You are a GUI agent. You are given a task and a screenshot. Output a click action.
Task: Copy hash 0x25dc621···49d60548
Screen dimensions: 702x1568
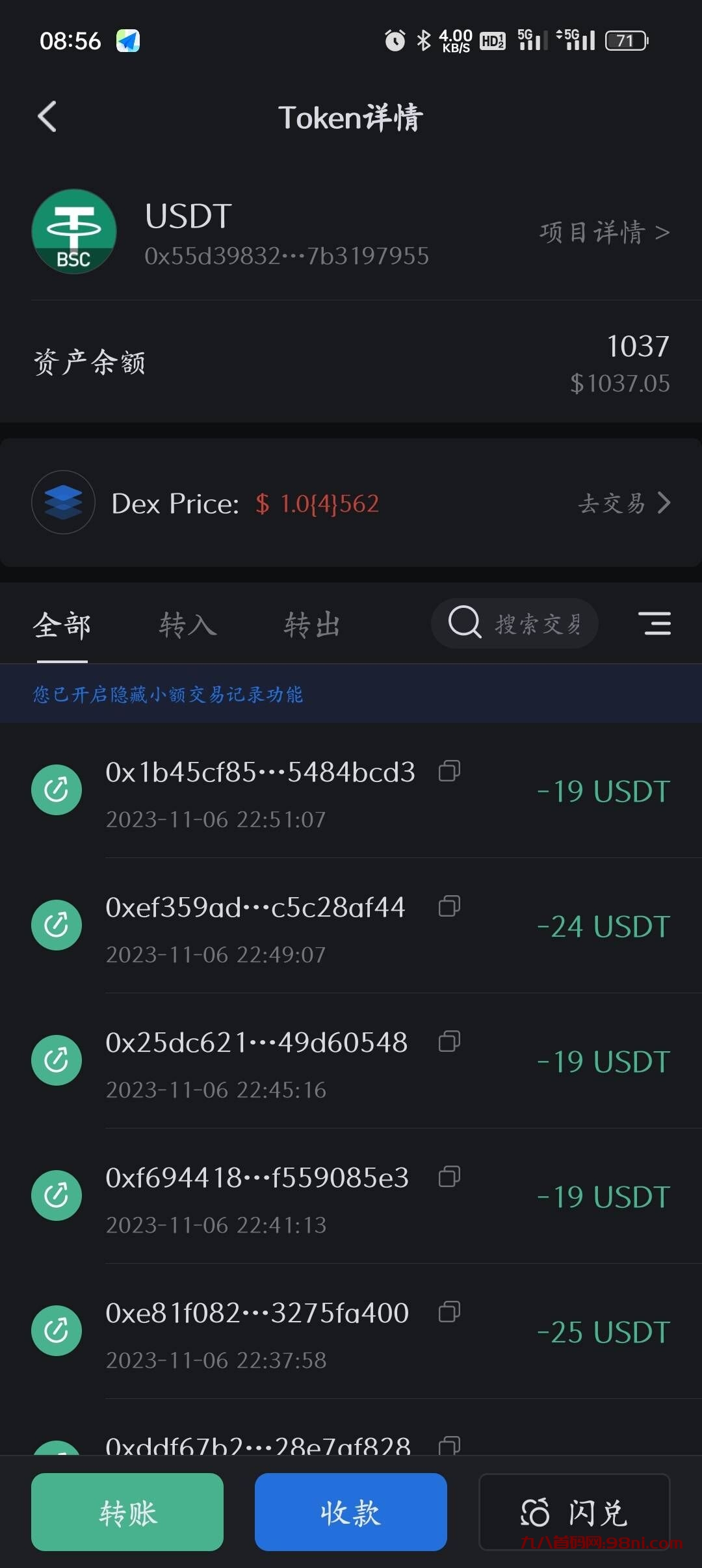click(449, 1041)
